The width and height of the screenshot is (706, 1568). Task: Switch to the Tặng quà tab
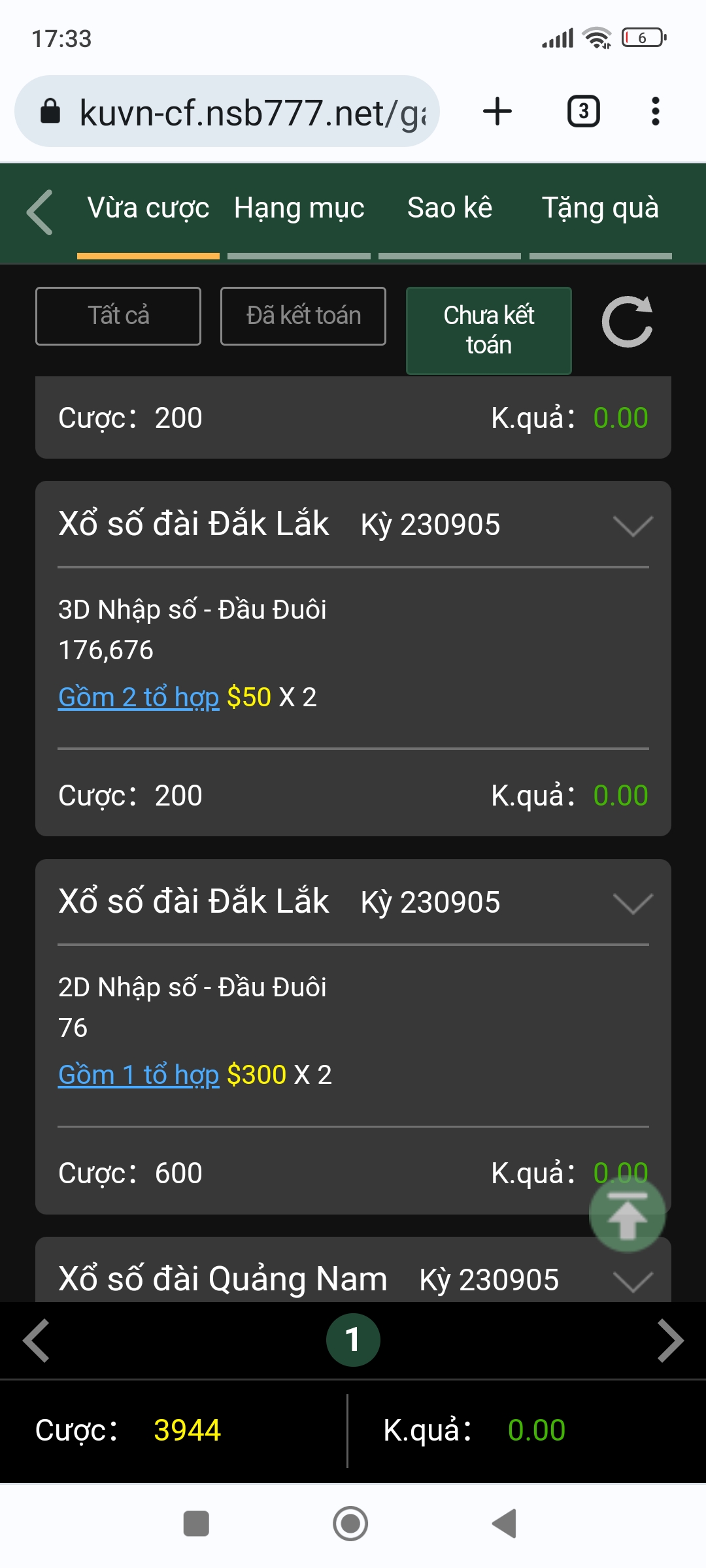600,209
